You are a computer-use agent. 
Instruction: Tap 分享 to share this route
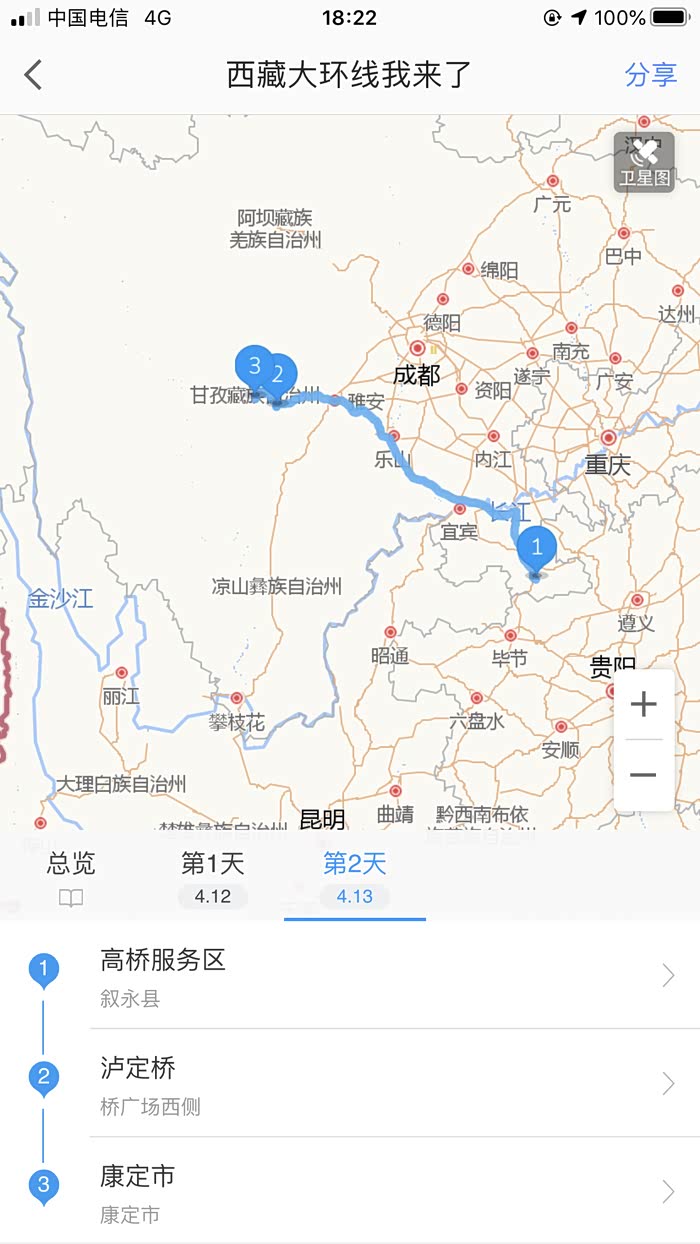(x=651, y=75)
